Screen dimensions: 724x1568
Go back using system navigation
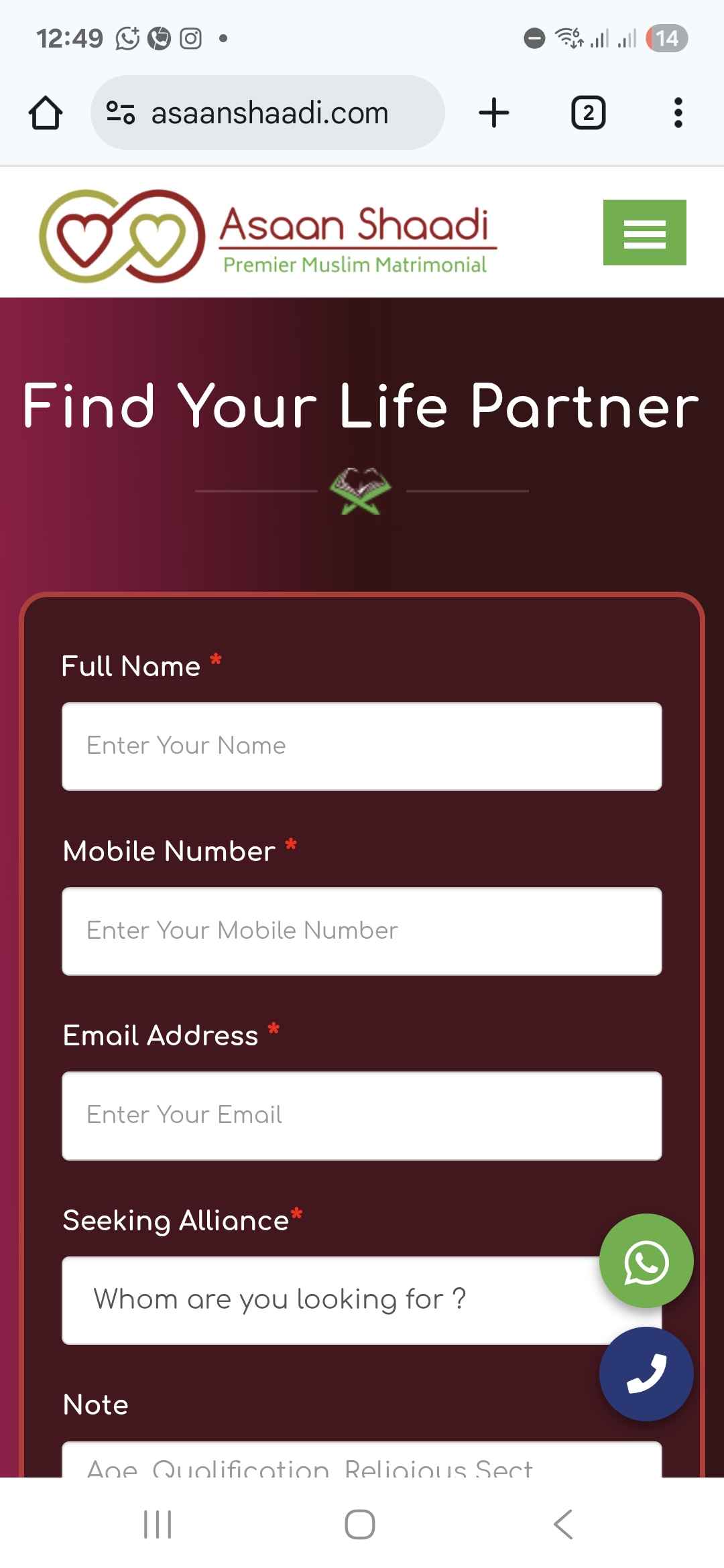coord(563,1524)
